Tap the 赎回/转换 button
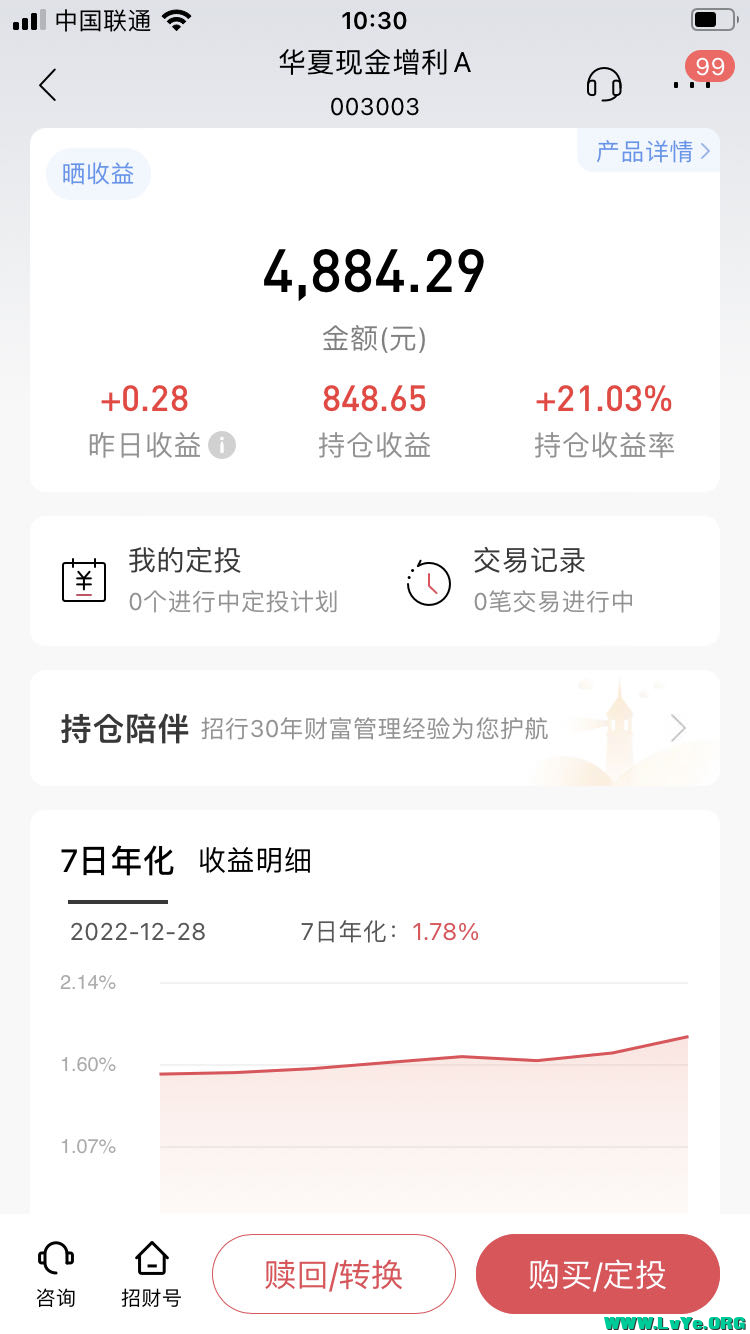Image resolution: width=750 pixels, height=1334 pixels. pos(333,1274)
